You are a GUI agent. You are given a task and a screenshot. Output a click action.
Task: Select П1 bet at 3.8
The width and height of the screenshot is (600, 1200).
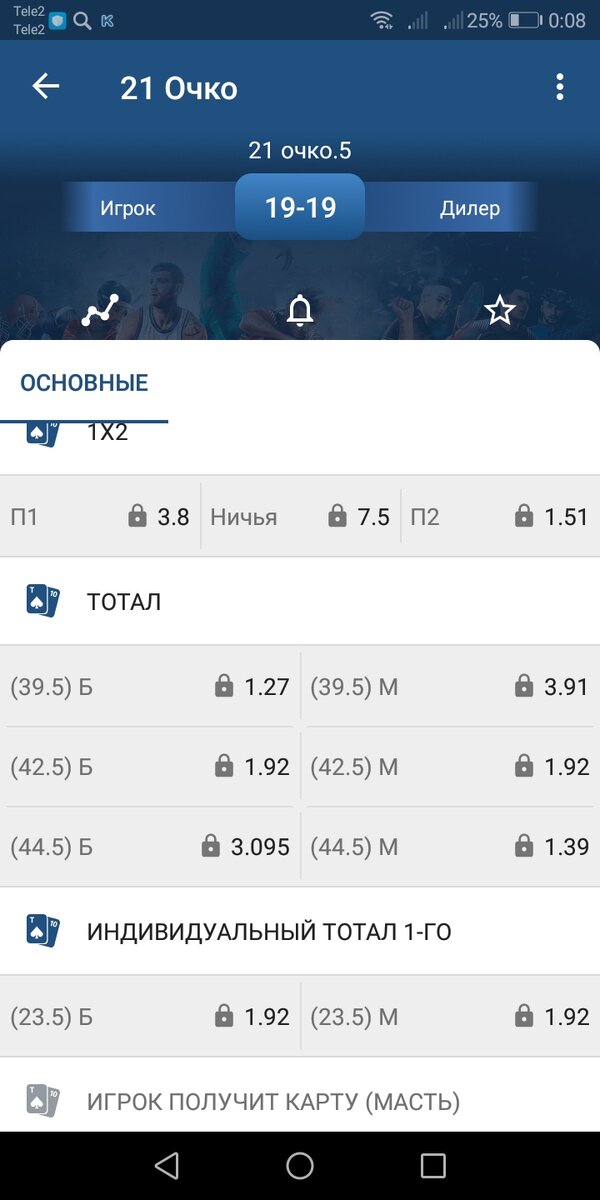100,517
